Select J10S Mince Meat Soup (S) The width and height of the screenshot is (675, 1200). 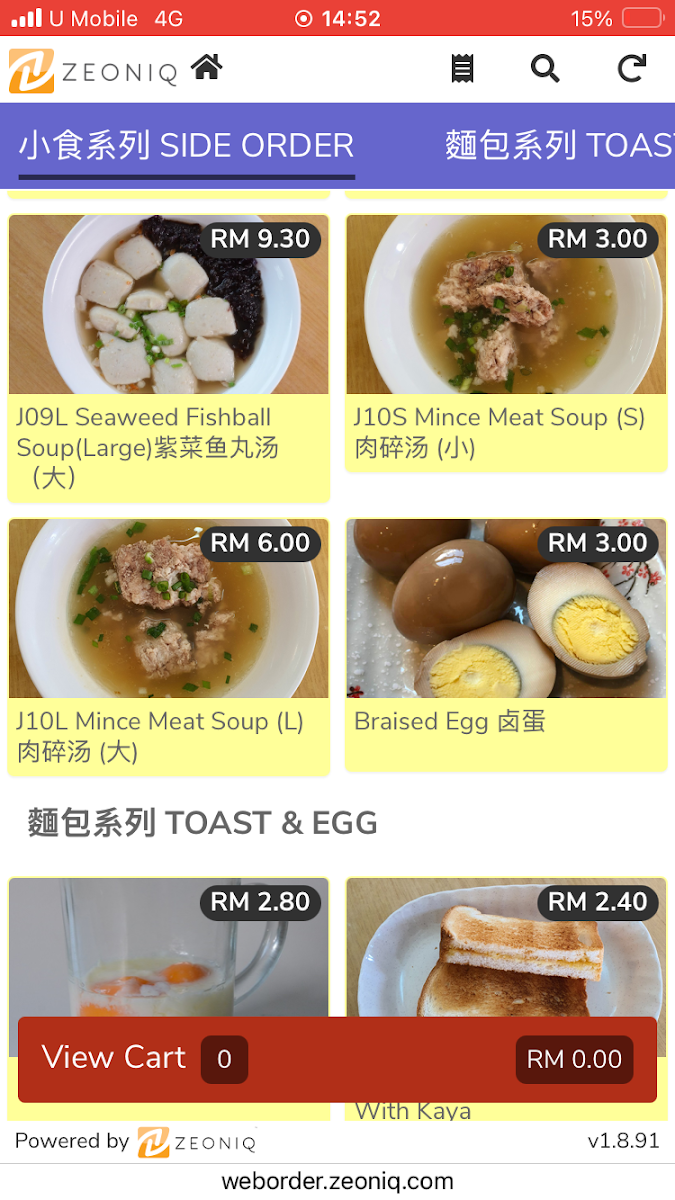click(506, 340)
